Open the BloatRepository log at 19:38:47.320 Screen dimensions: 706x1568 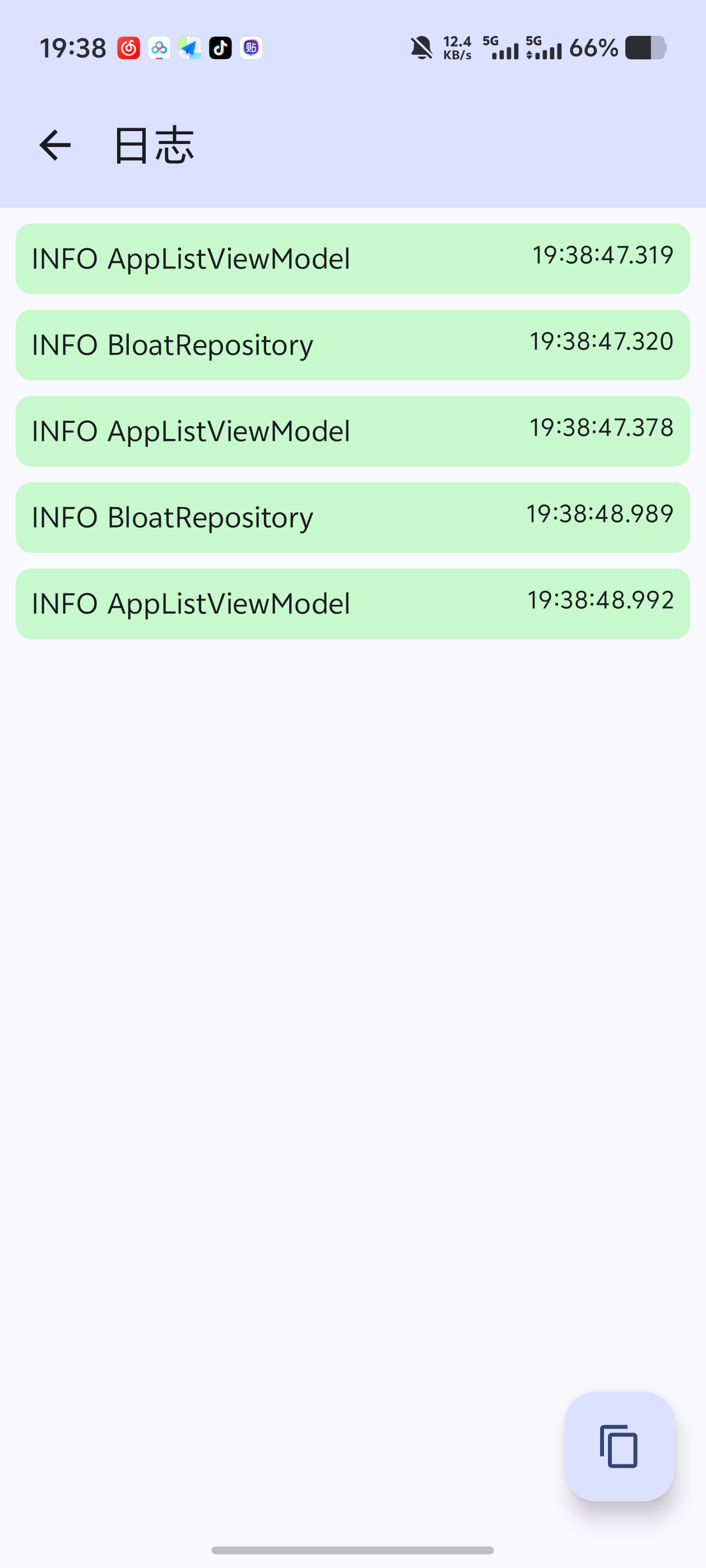pos(352,345)
